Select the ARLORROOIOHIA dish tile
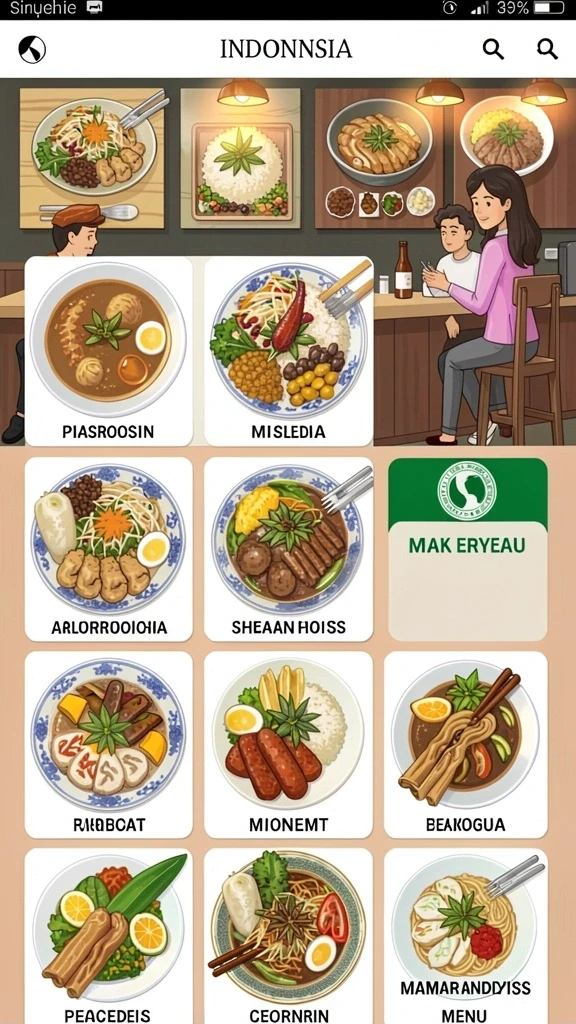576x1024 pixels. click(x=108, y=549)
